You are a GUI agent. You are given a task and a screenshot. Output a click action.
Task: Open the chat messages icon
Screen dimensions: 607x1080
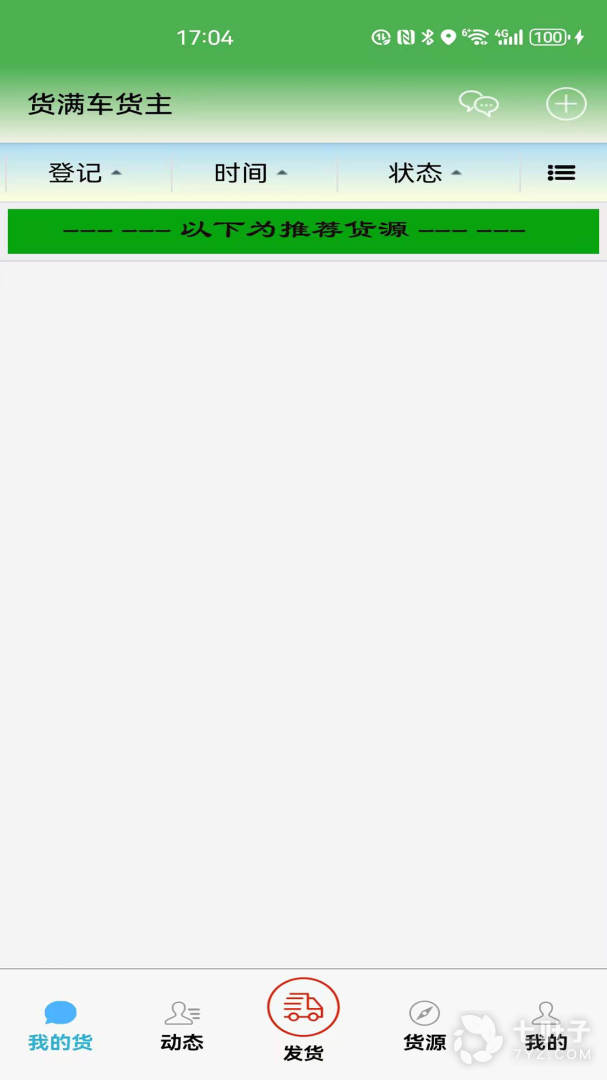(x=479, y=104)
